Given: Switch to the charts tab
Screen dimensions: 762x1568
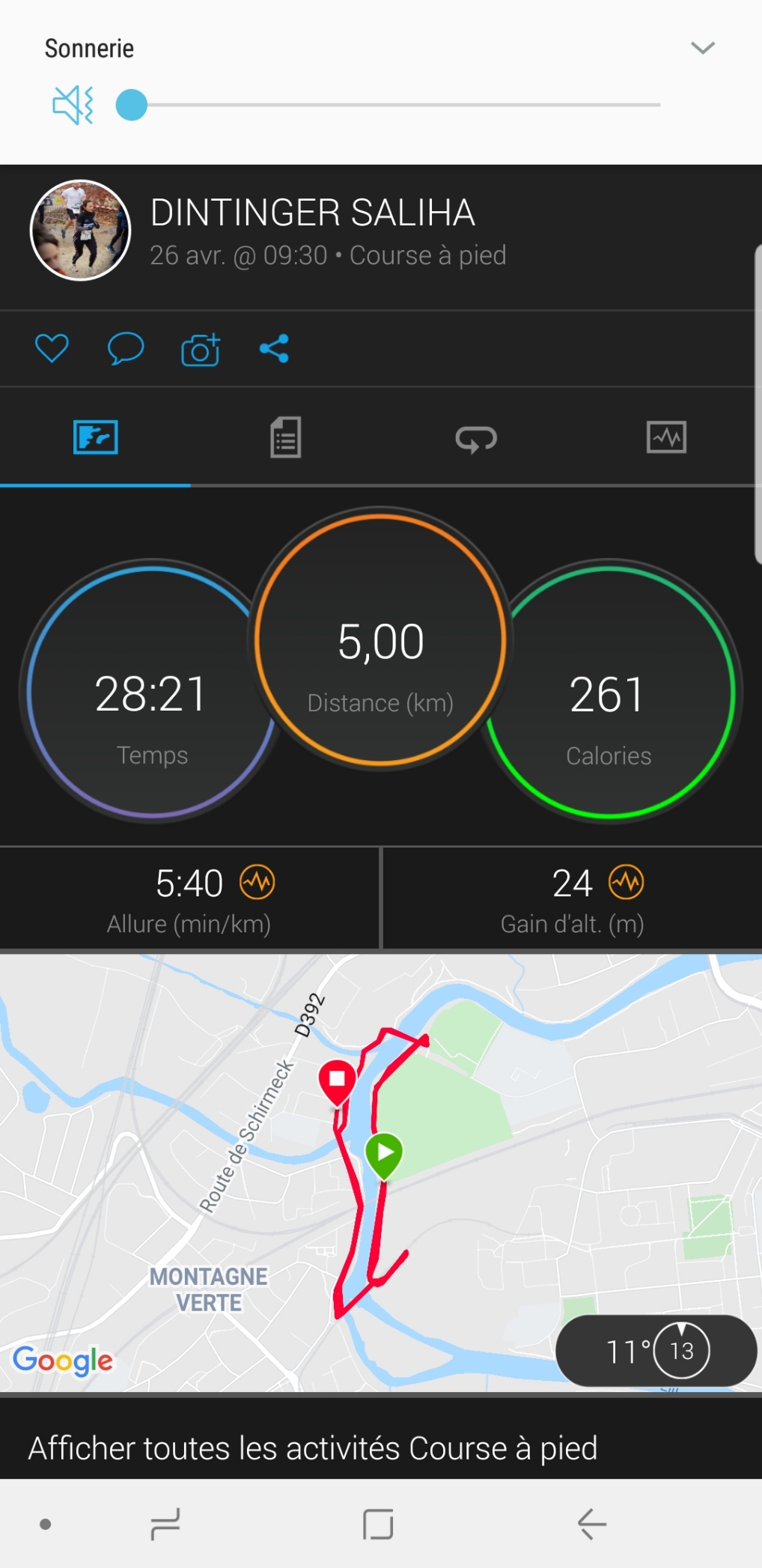Looking at the screenshot, I should tap(666, 438).
